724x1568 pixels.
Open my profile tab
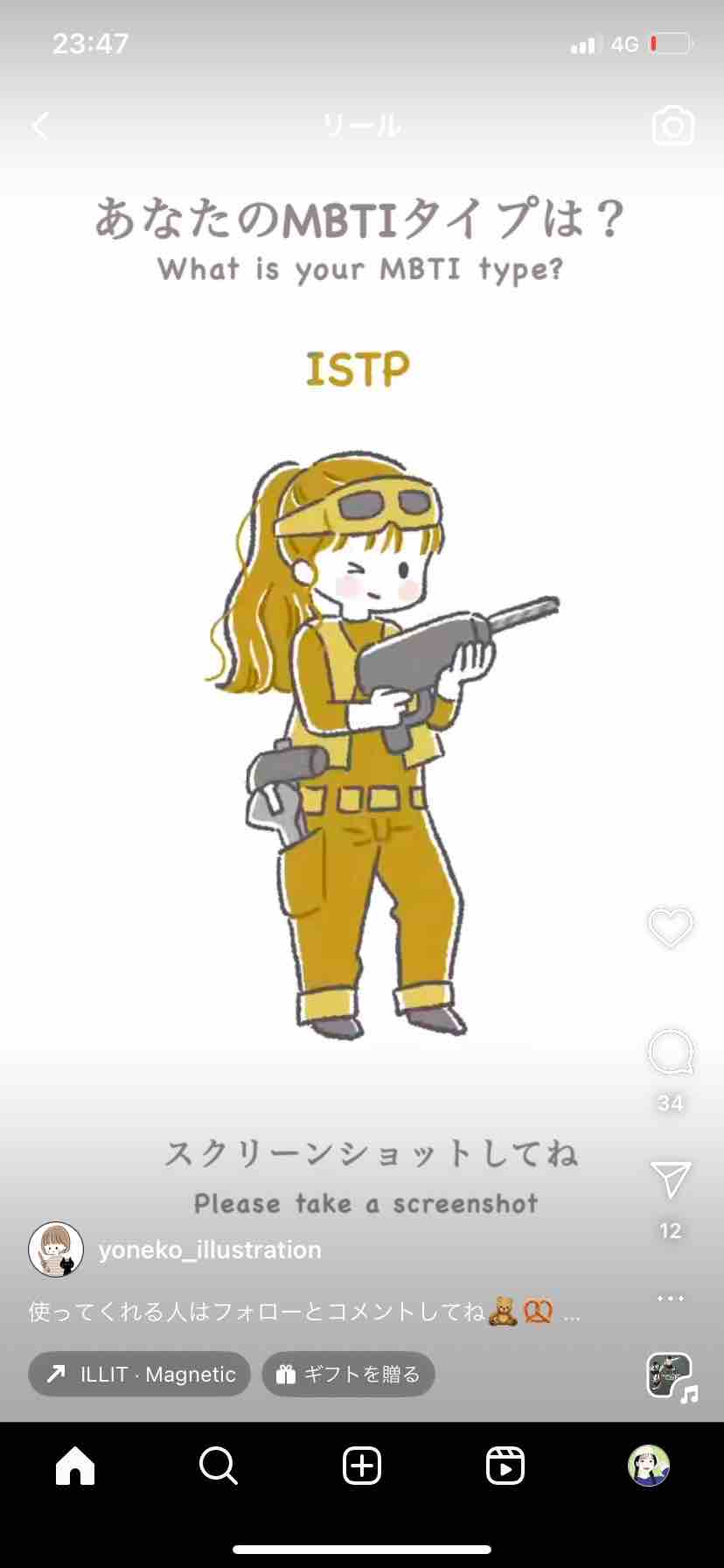tap(649, 1466)
